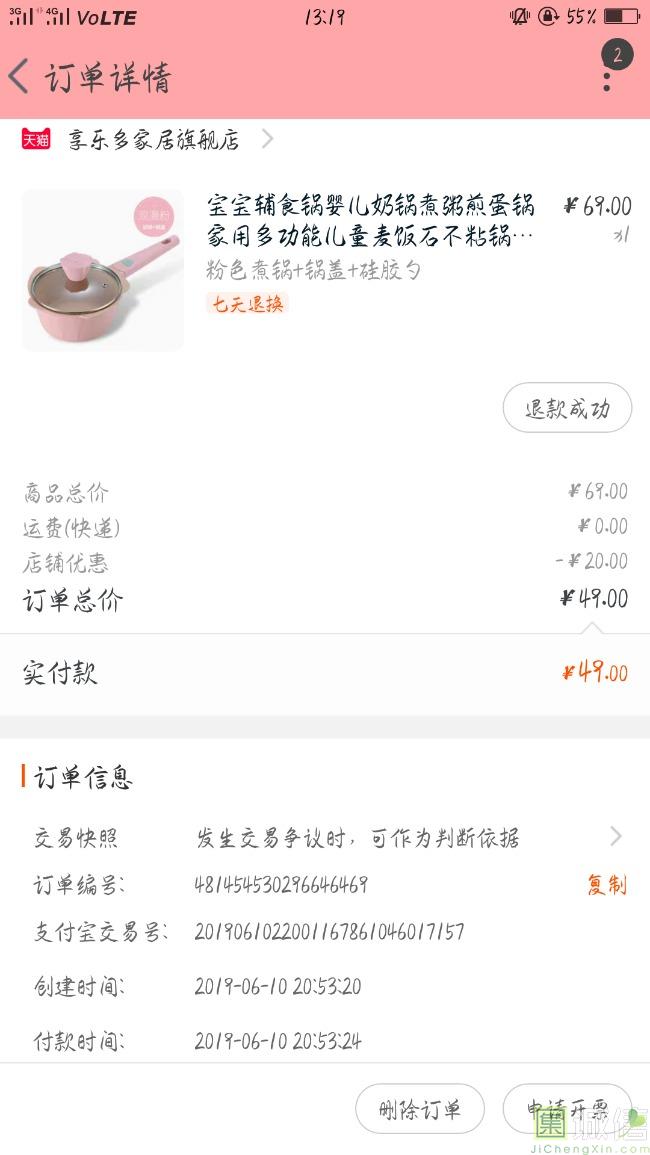
Task: Go back from order details
Action: pos(20,77)
